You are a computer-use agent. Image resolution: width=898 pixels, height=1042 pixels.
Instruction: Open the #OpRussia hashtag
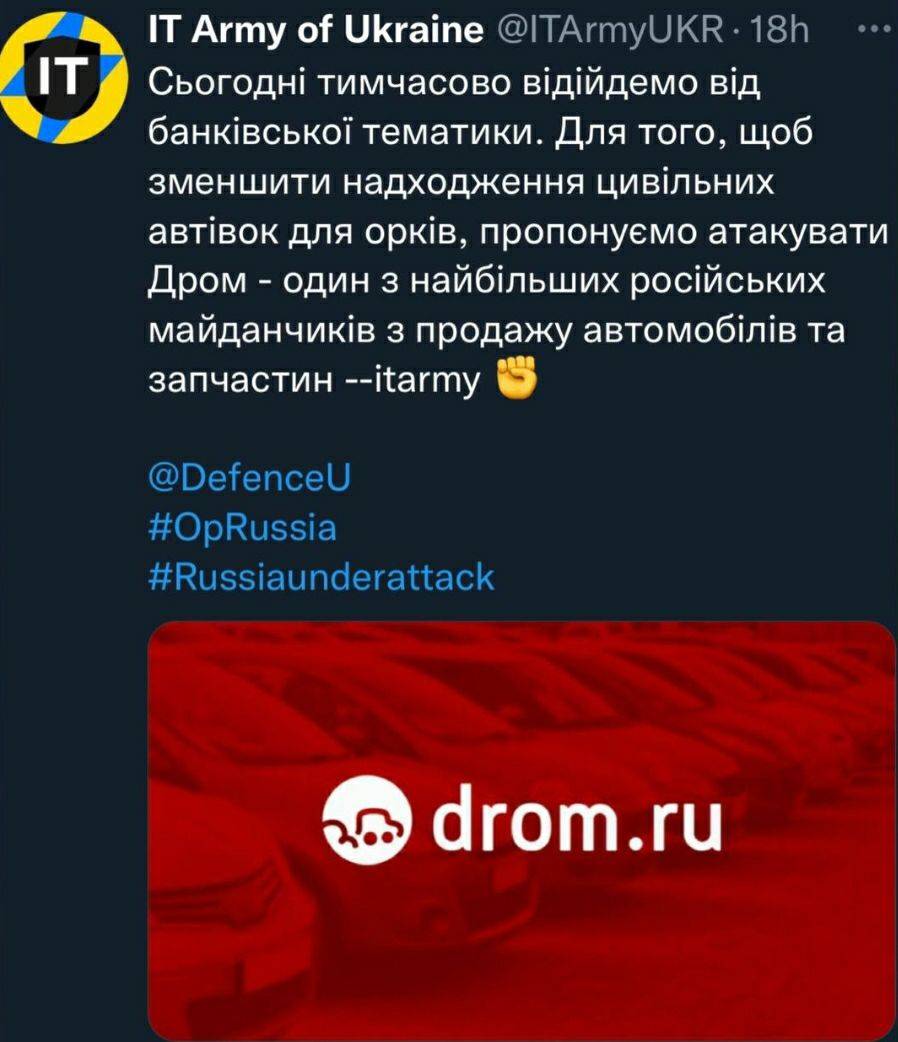coord(243,528)
